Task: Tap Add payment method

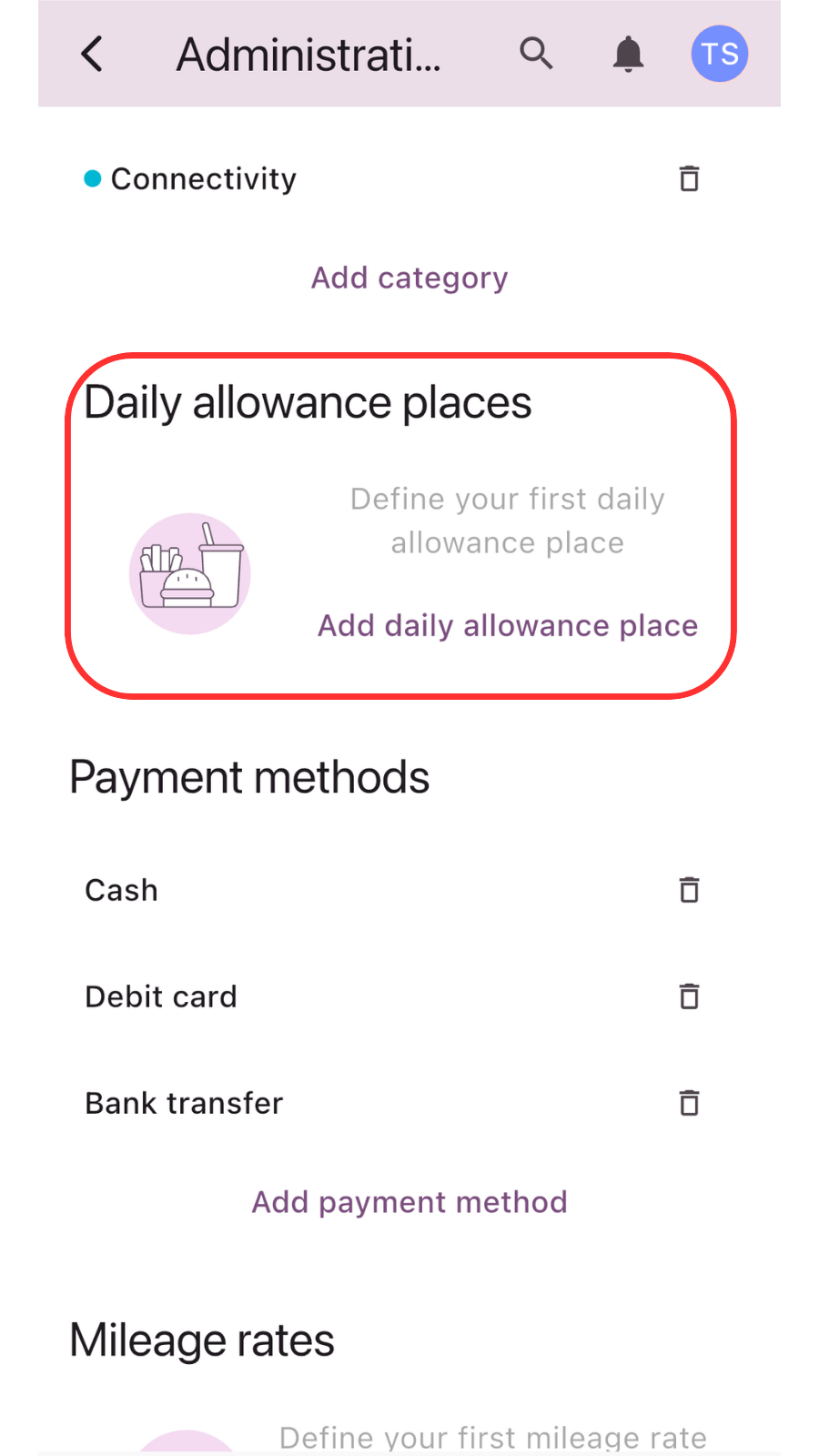Action: click(409, 1202)
